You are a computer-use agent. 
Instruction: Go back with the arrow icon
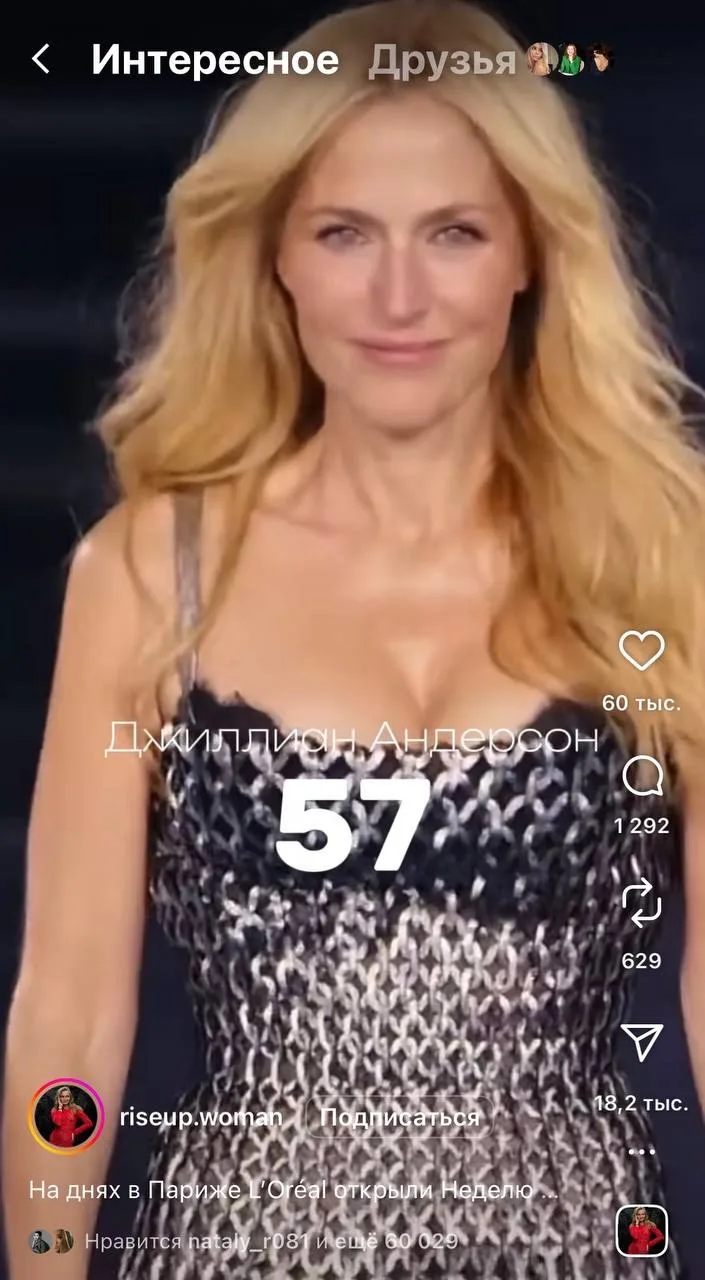pyautogui.click(x=41, y=60)
